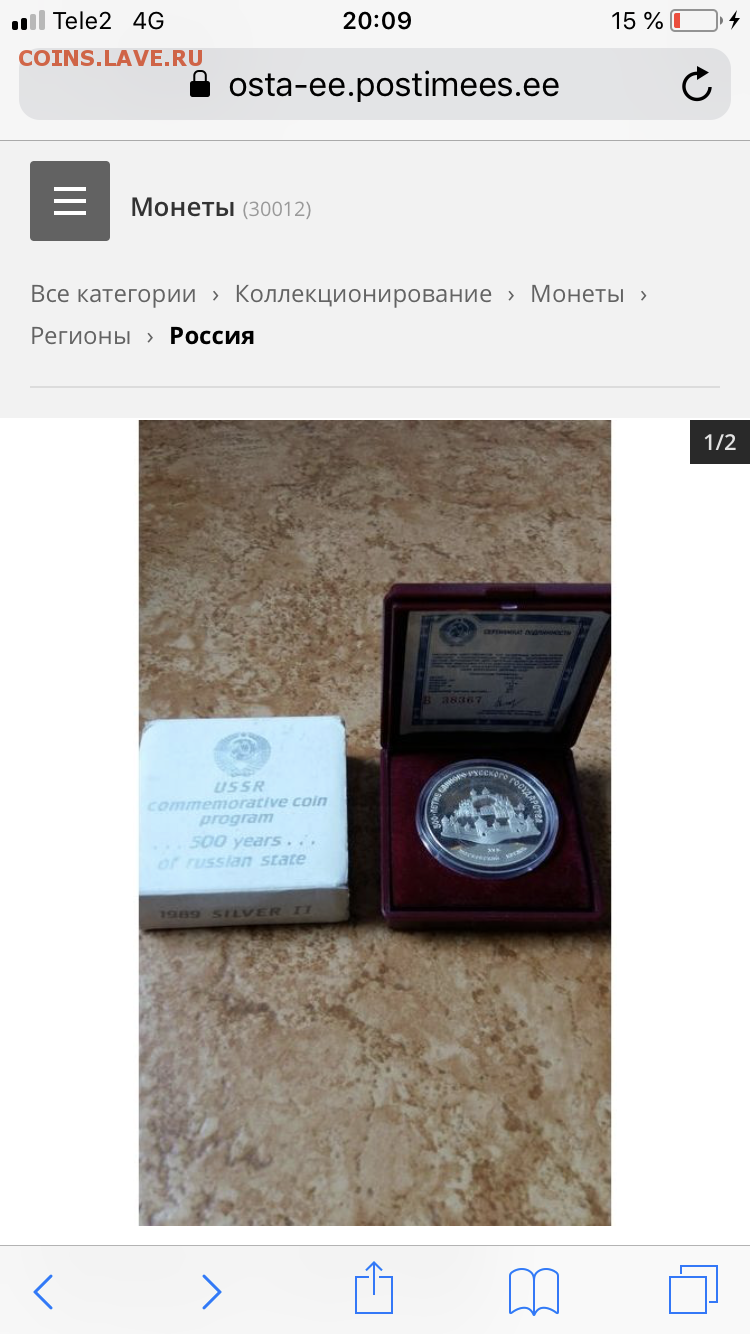
Task: Show all open browser tabs
Action: click(x=694, y=1290)
